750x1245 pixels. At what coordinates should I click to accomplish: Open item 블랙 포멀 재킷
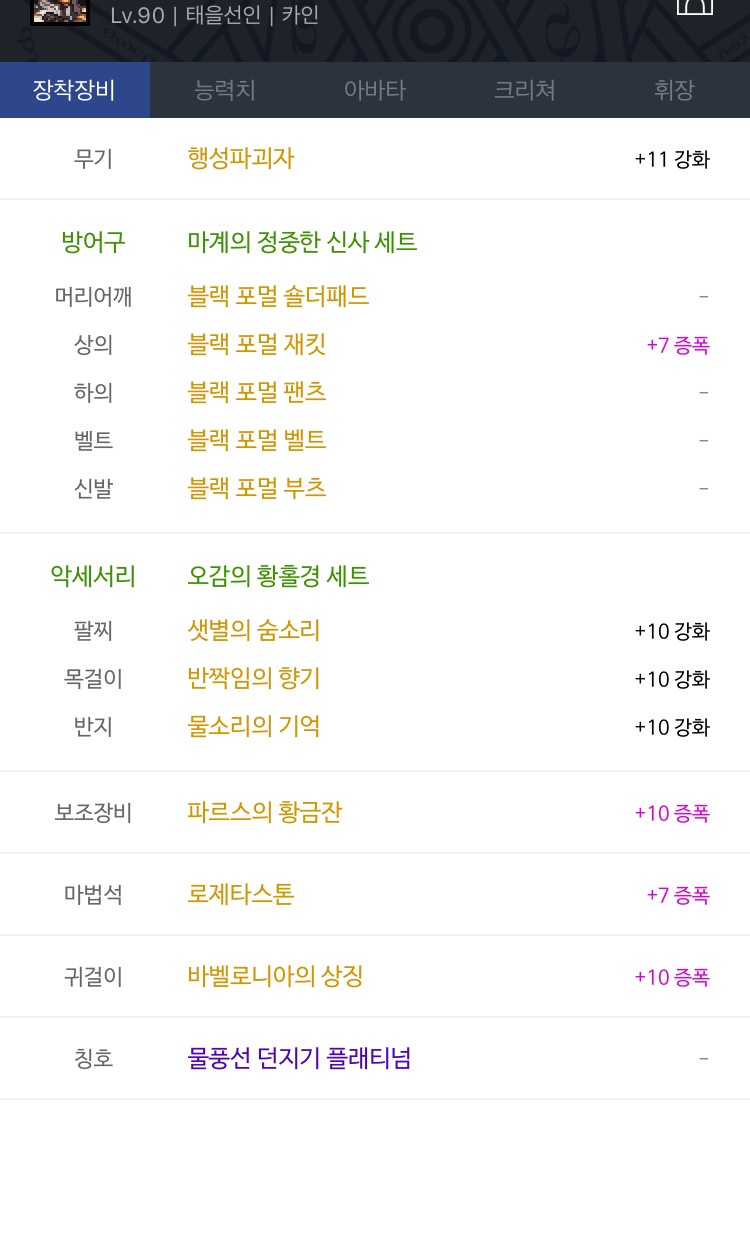(x=257, y=345)
